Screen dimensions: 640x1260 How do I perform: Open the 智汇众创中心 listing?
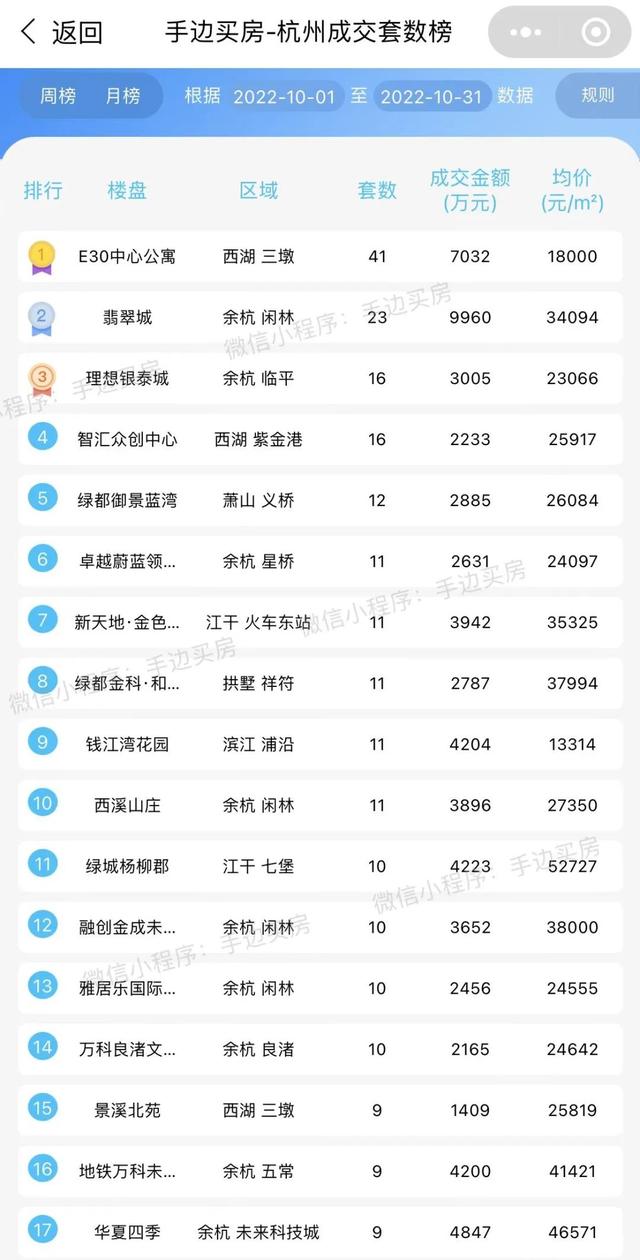pyautogui.click(x=127, y=439)
